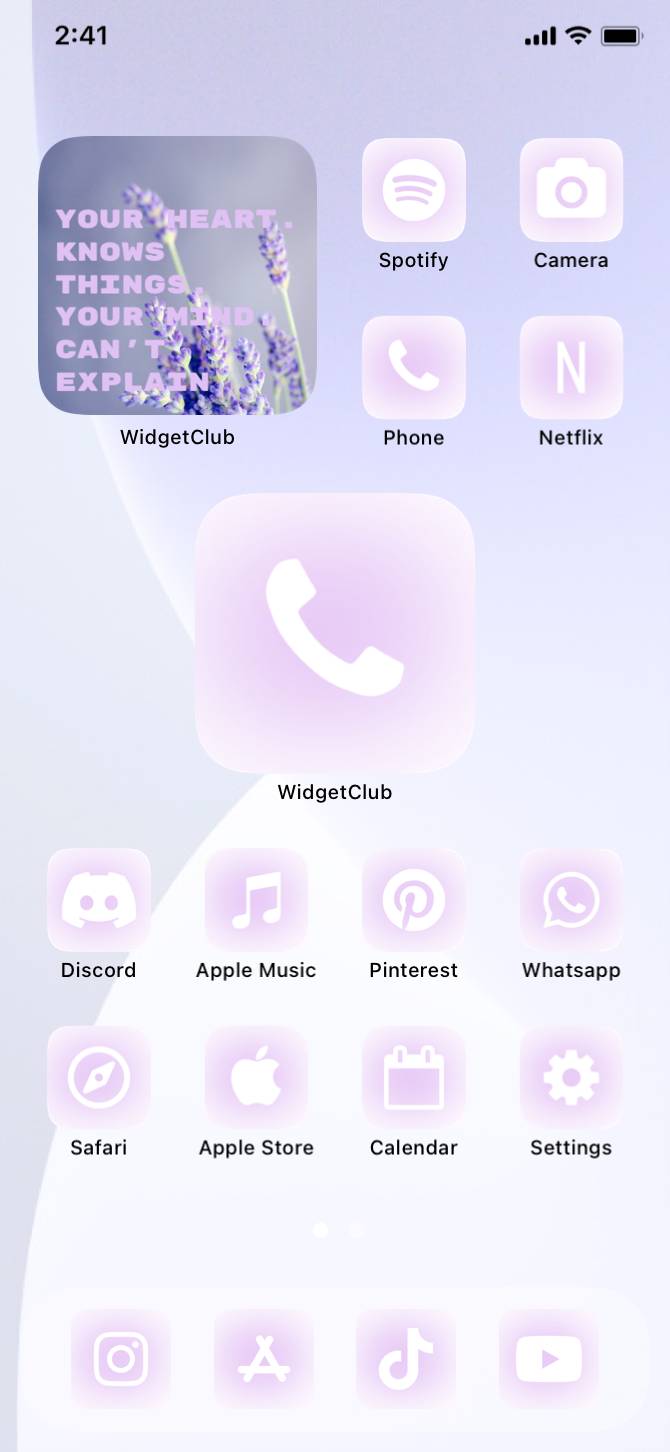Tap the large phone WidgetClub widget
The image size is (670, 1452).
(x=334, y=633)
